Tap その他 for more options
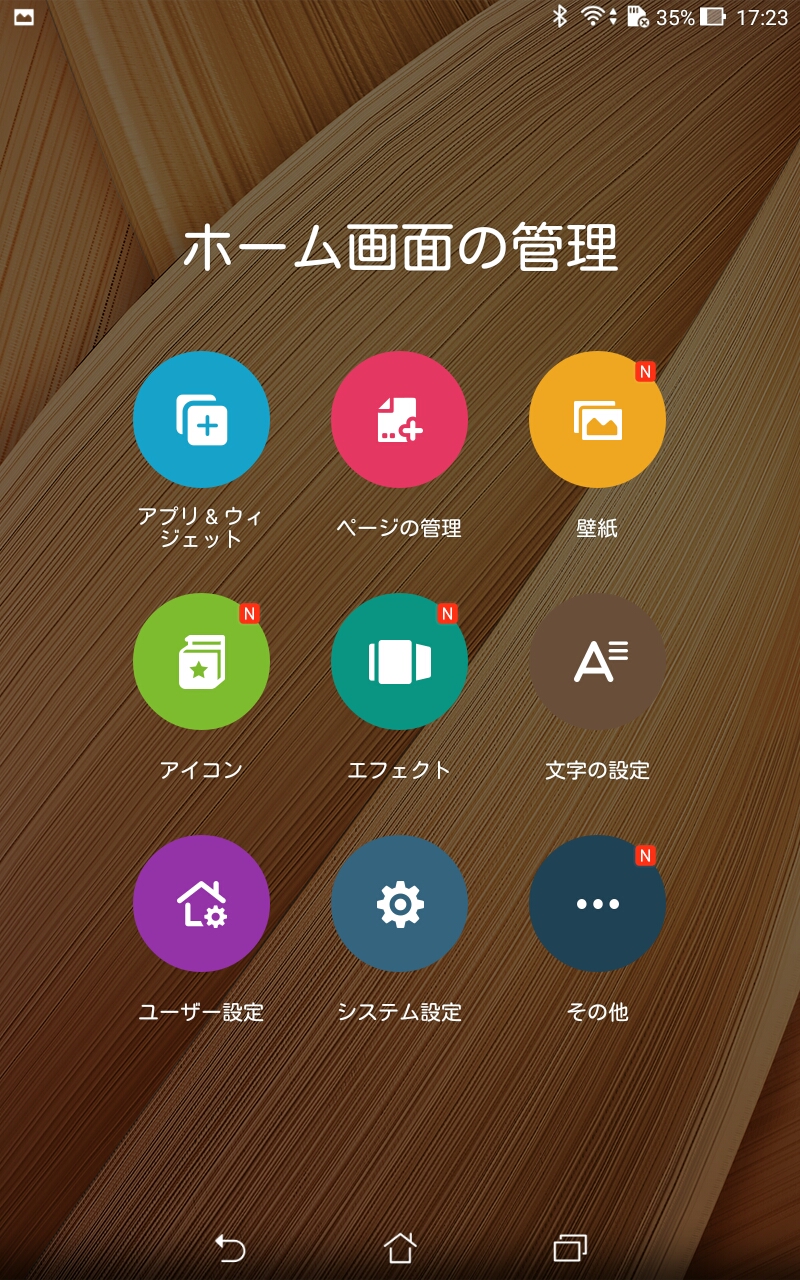This screenshot has width=800, height=1280. click(597, 904)
